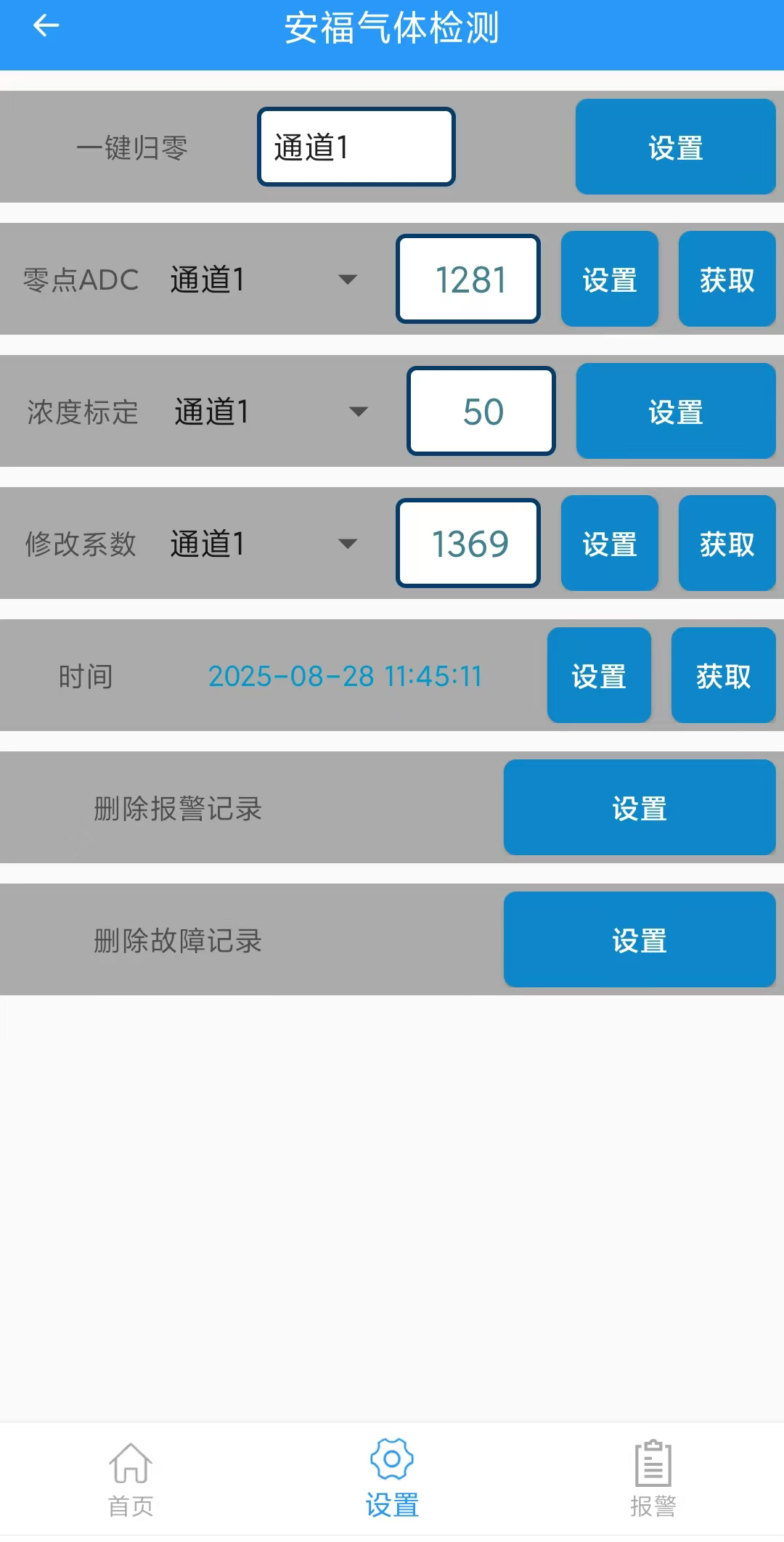Open the 通道1 selector for 一键归零
Image resolution: width=784 pixels, height=1542 pixels.
tap(356, 147)
